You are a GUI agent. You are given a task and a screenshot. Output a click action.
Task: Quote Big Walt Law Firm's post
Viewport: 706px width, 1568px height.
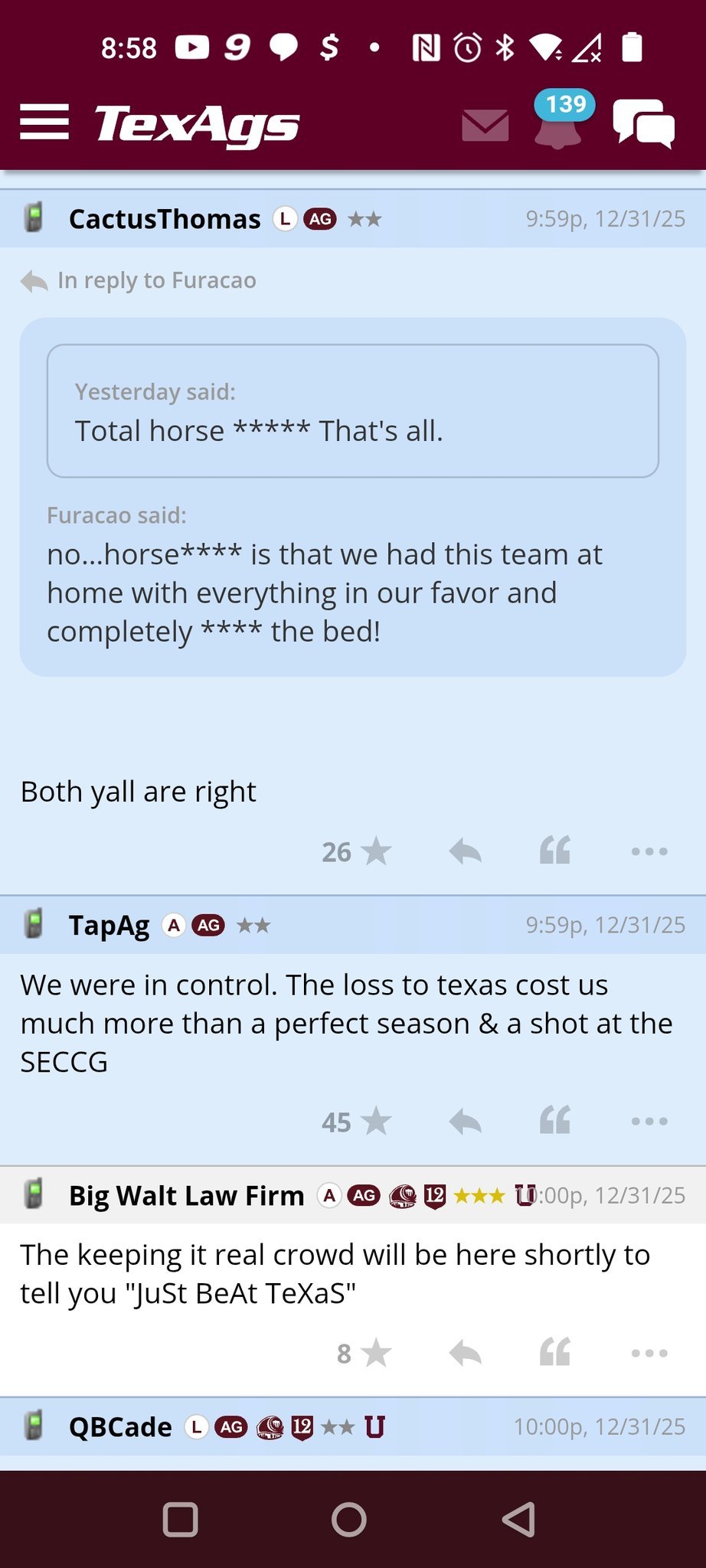pyautogui.click(x=555, y=1353)
